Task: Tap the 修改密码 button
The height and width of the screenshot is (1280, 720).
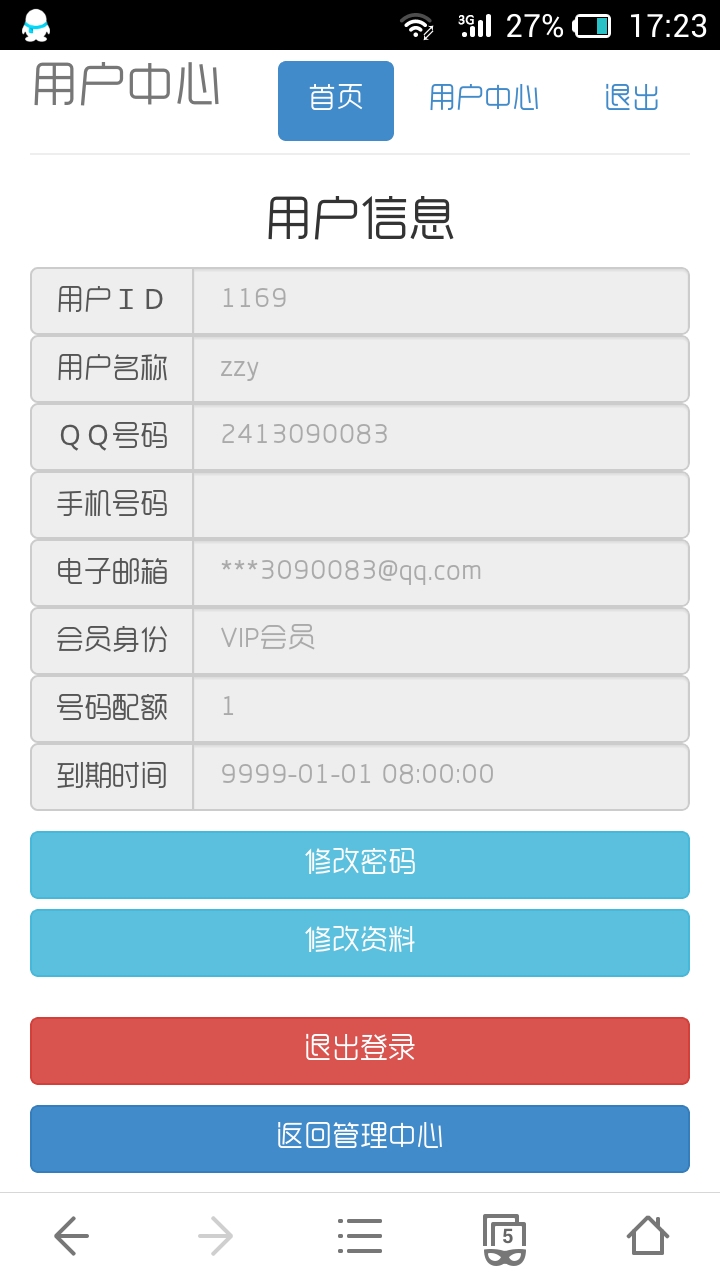Action: tap(360, 864)
